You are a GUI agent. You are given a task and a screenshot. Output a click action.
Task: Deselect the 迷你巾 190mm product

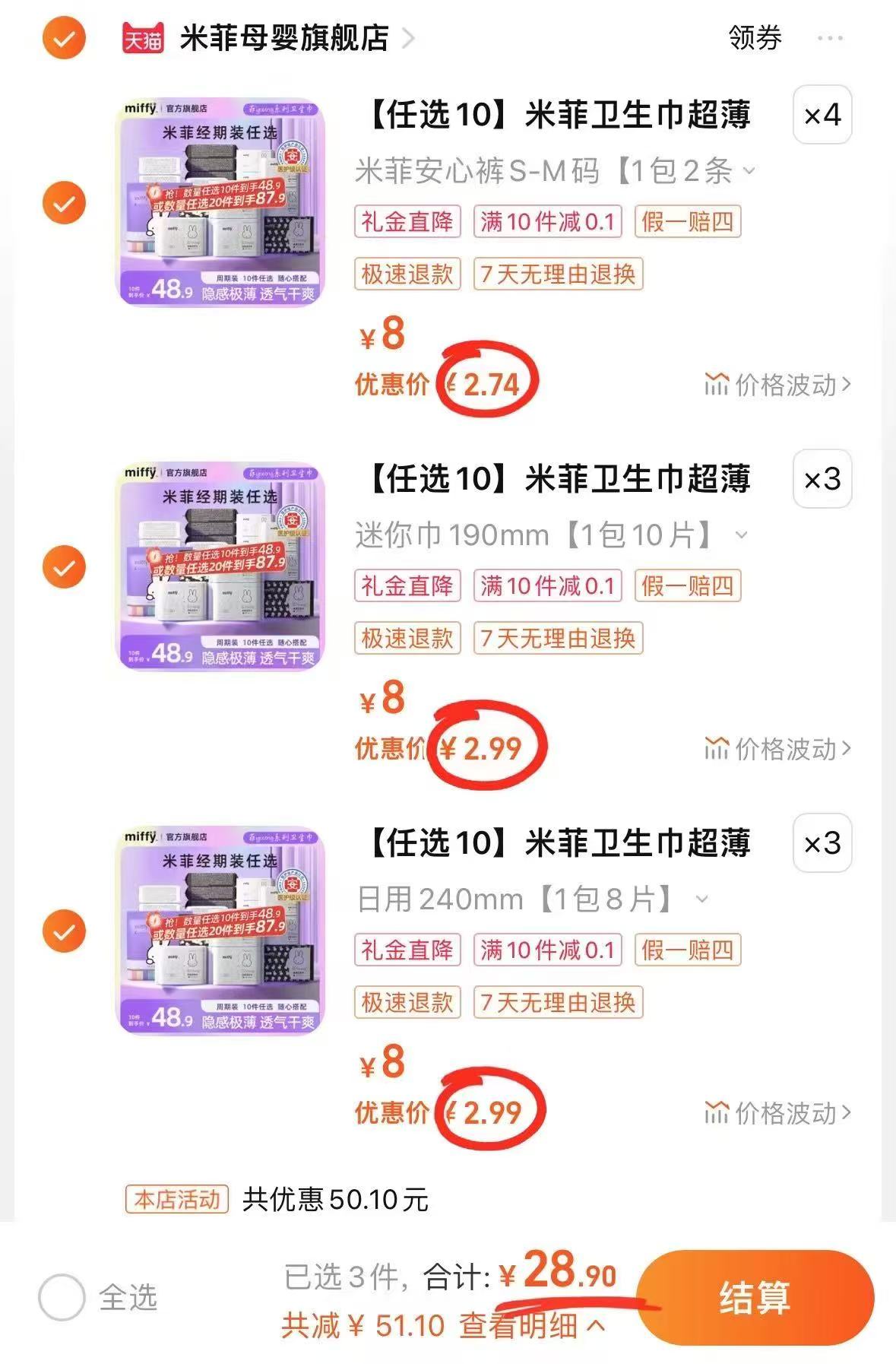65,564
